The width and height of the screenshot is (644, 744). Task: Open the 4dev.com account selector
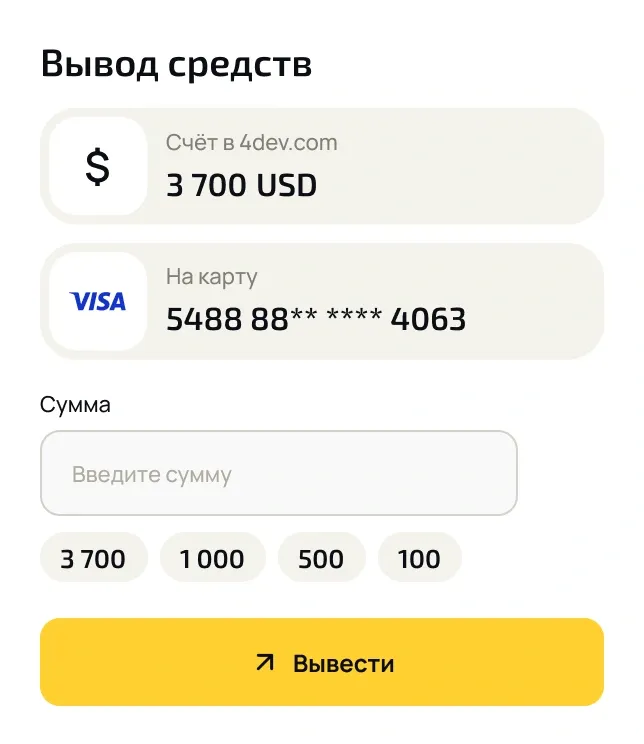pos(321,166)
